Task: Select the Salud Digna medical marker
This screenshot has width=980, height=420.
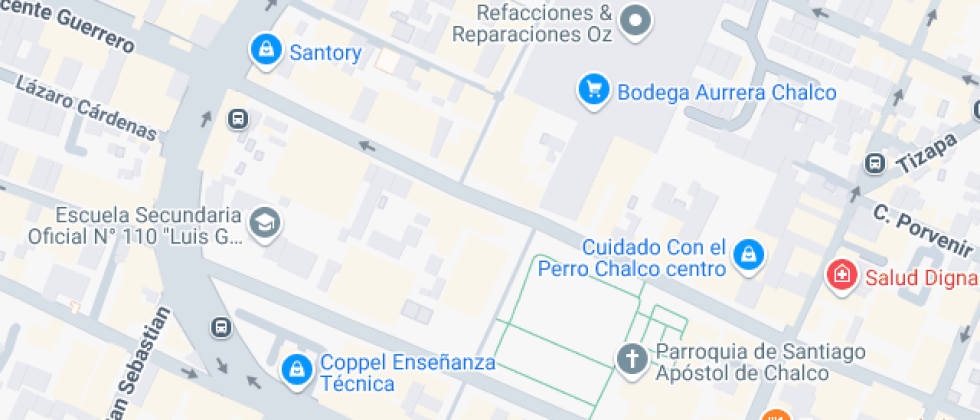Action: coord(841,276)
